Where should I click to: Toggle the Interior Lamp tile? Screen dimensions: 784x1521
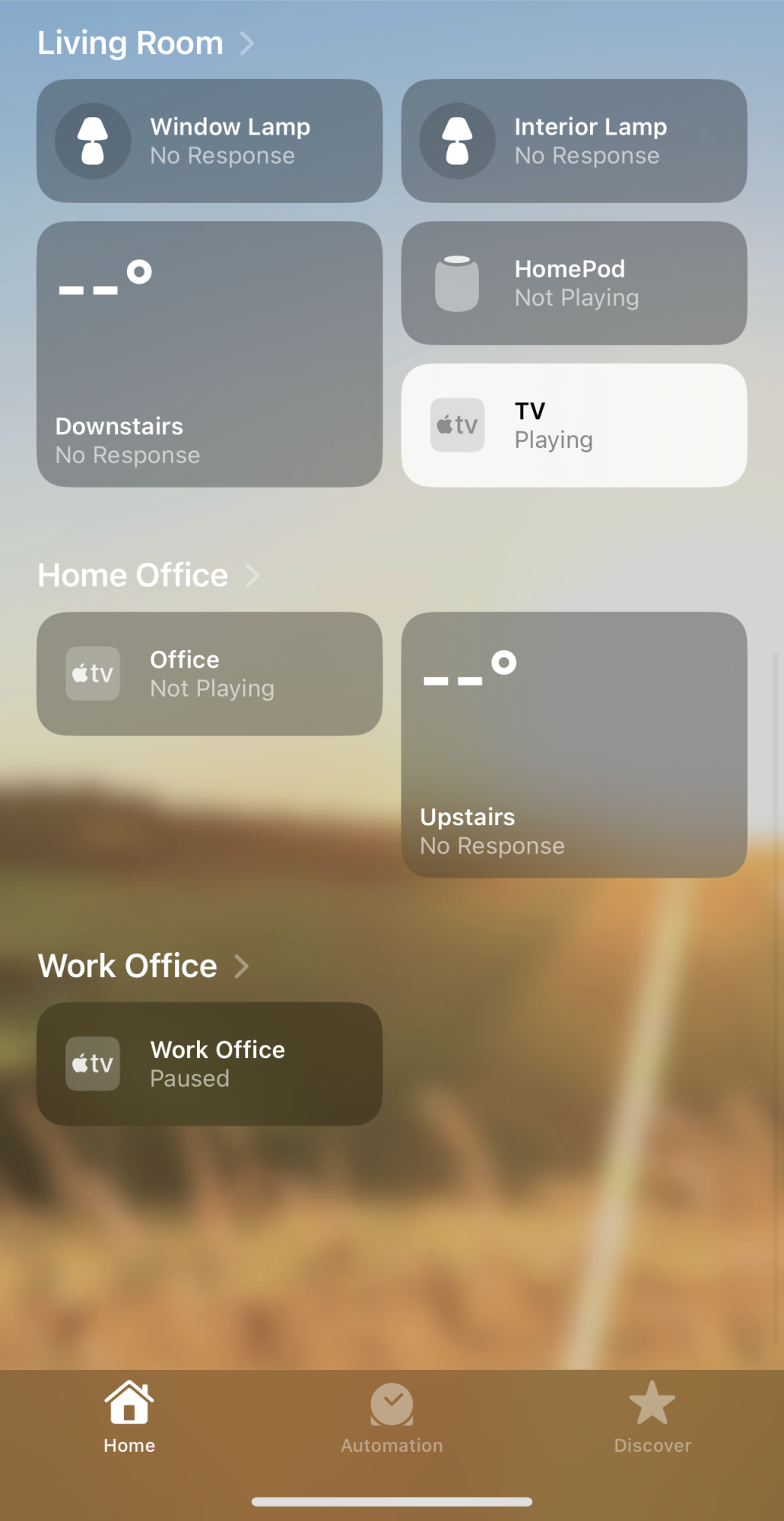click(573, 141)
